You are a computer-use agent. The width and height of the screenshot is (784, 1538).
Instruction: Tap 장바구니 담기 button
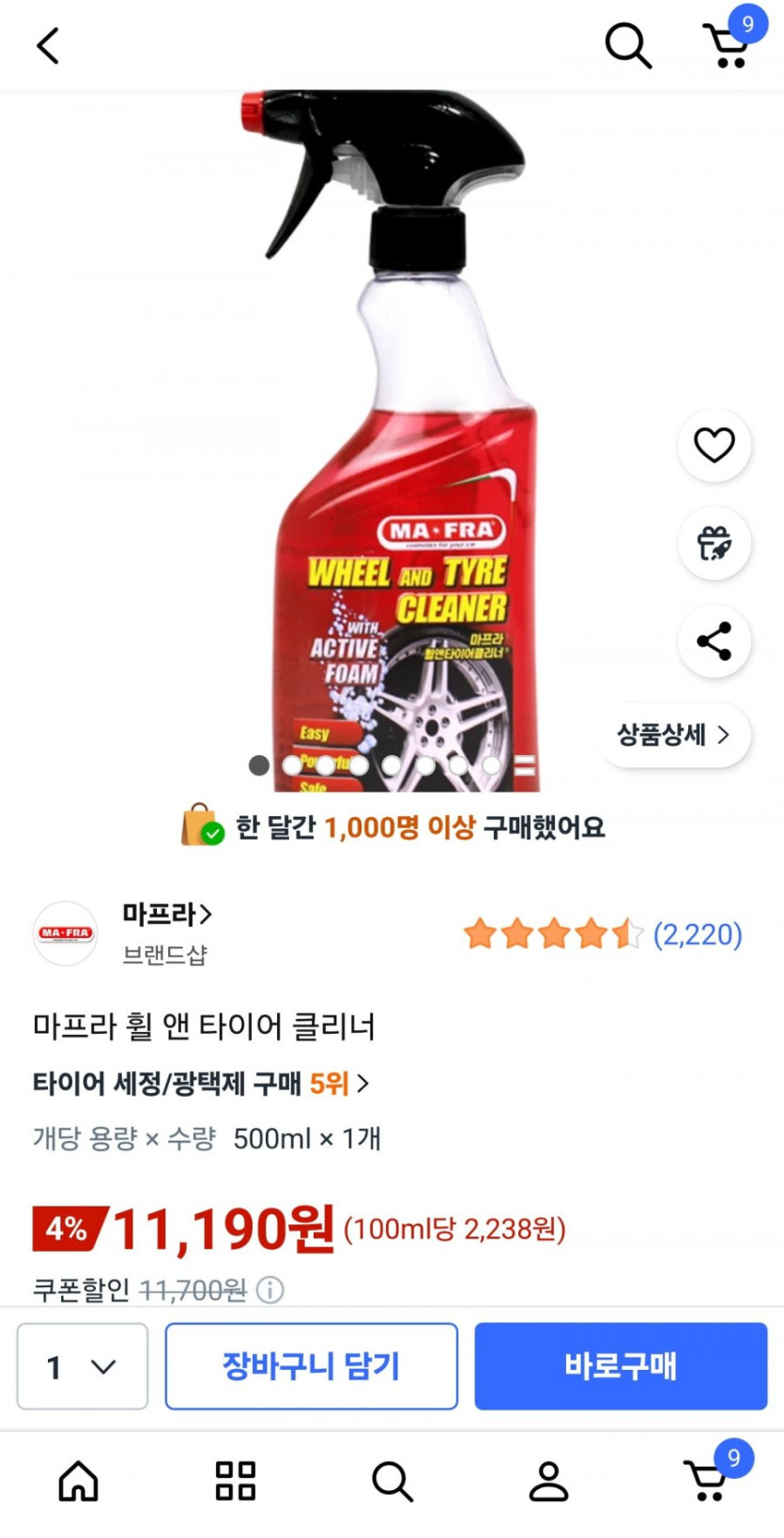coord(312,1366)
